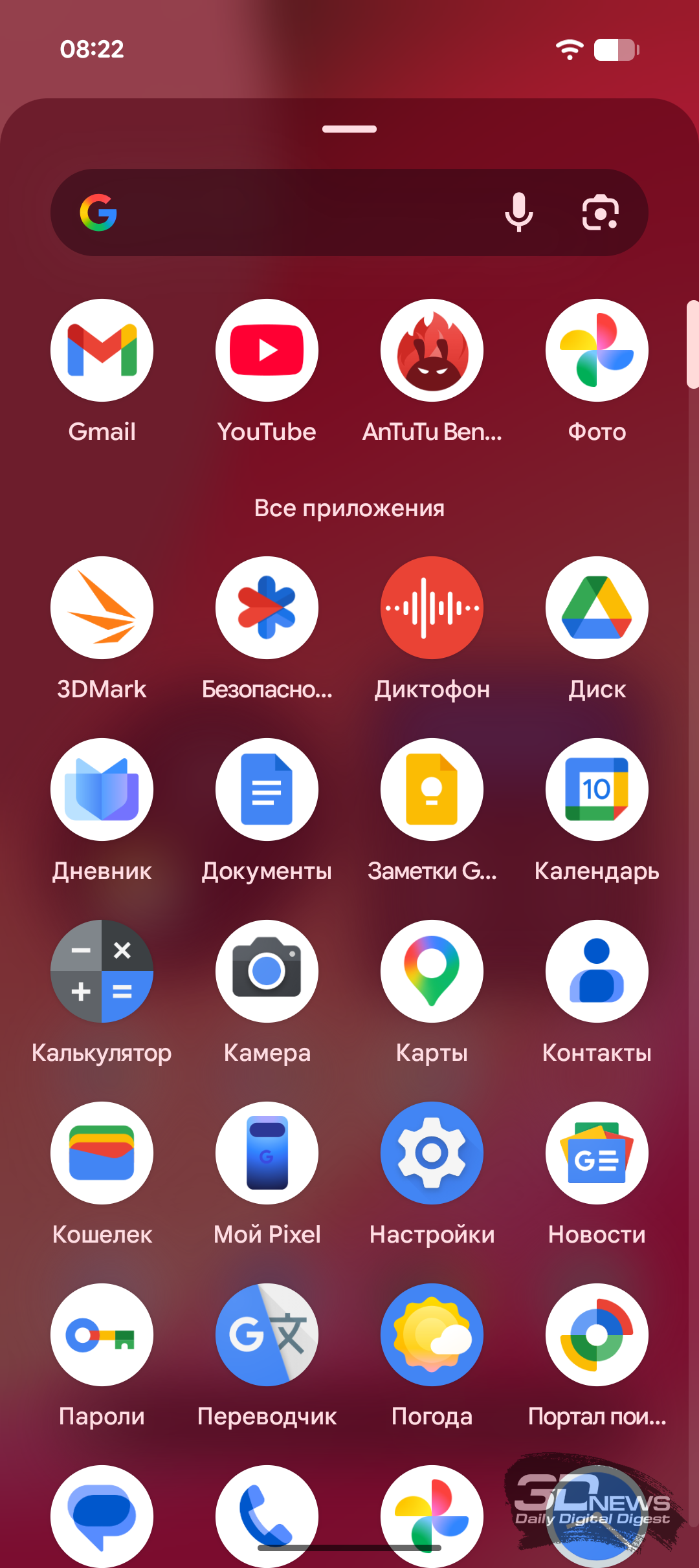The image size is (699, 1568).
Task: Open the Gmail app
Action: coord(102,350)
